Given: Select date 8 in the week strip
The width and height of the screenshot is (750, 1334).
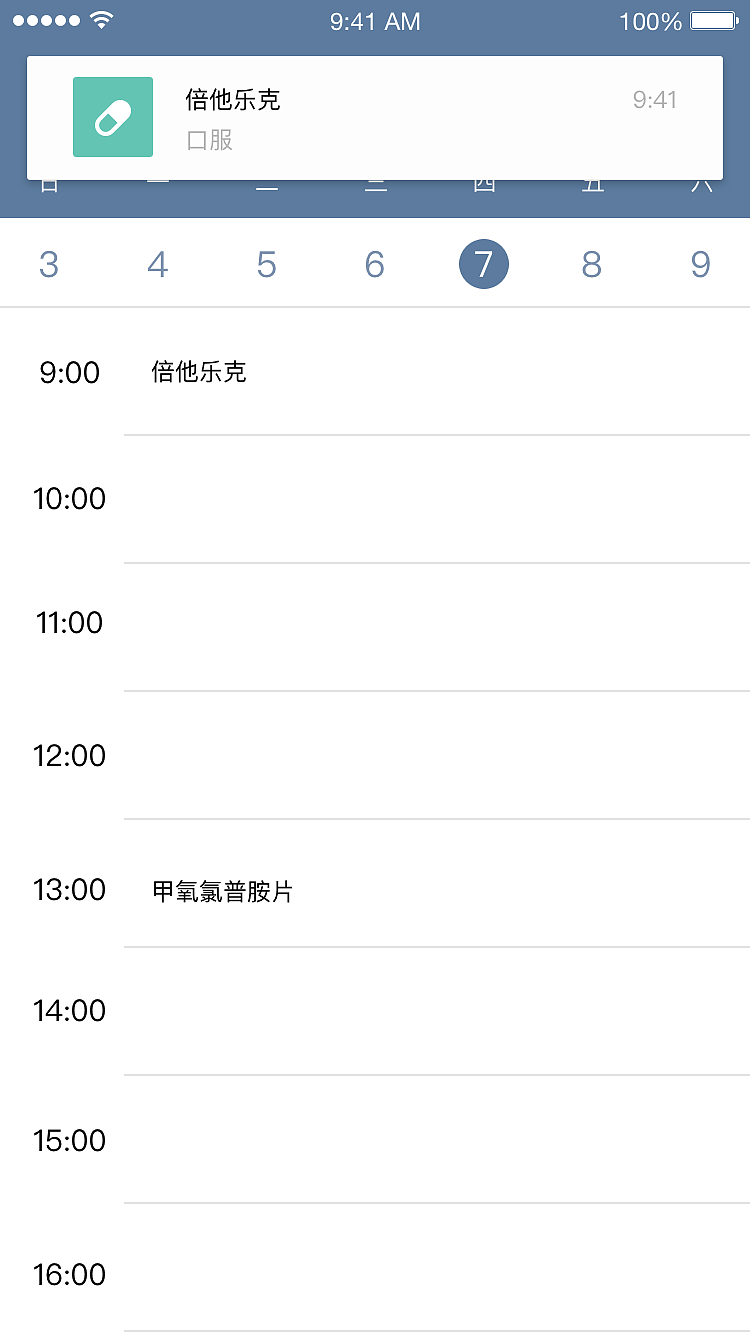Looking at the screenshot, I should pyautogui.click(x=592, y=264).
